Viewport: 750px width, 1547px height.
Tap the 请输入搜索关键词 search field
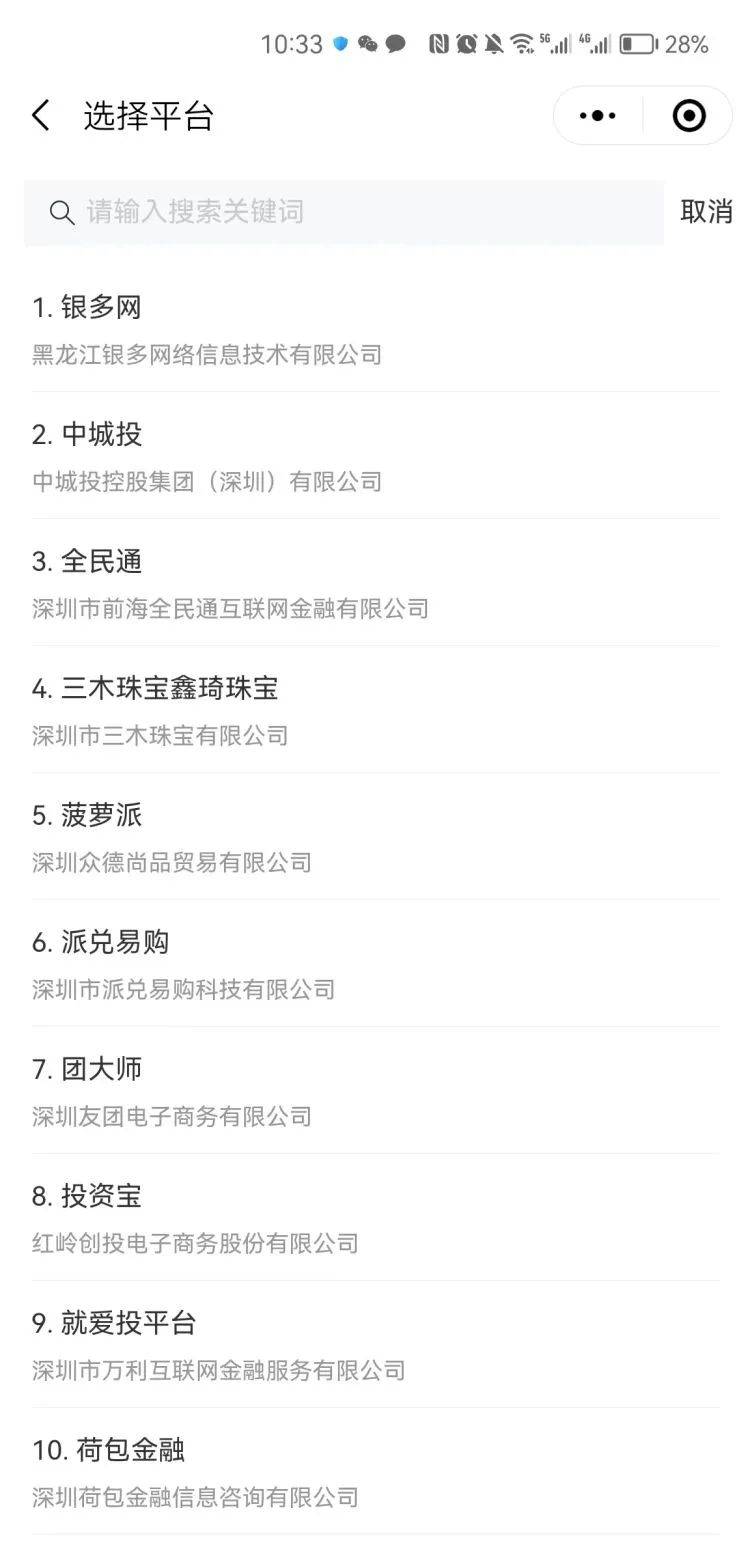pos(344,212)
